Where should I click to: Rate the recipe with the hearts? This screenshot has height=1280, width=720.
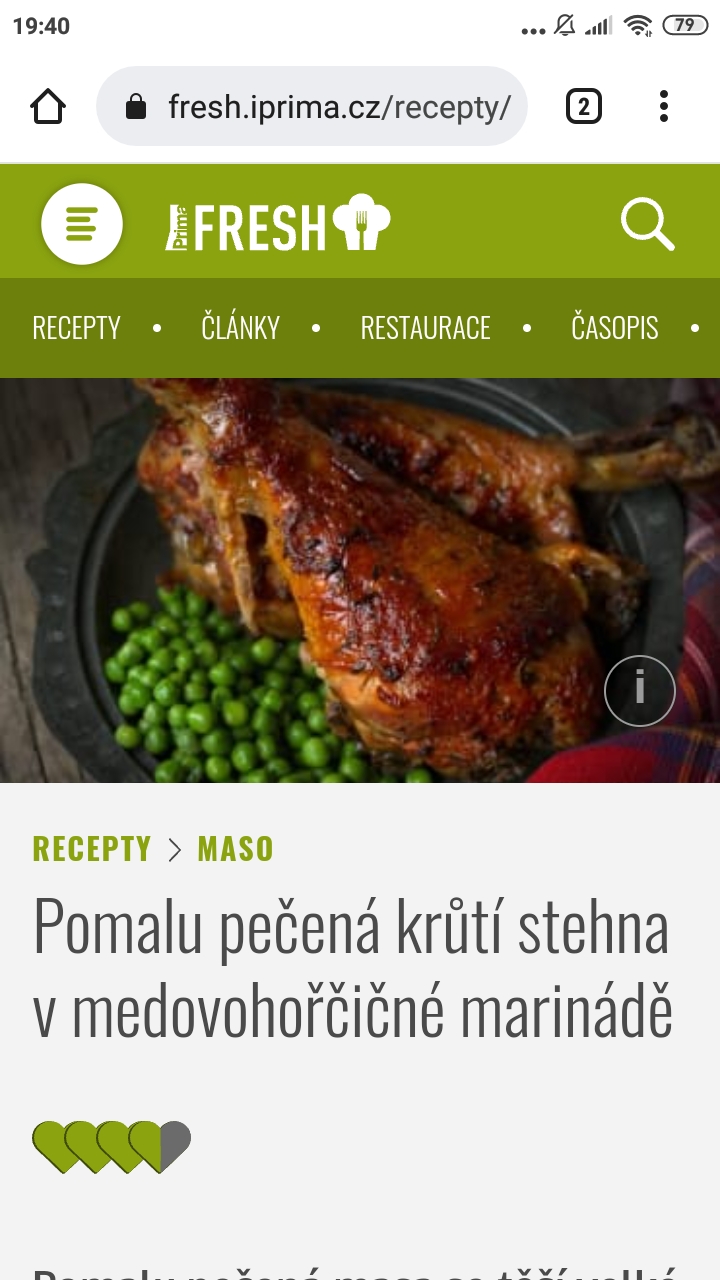point(112,1147)
